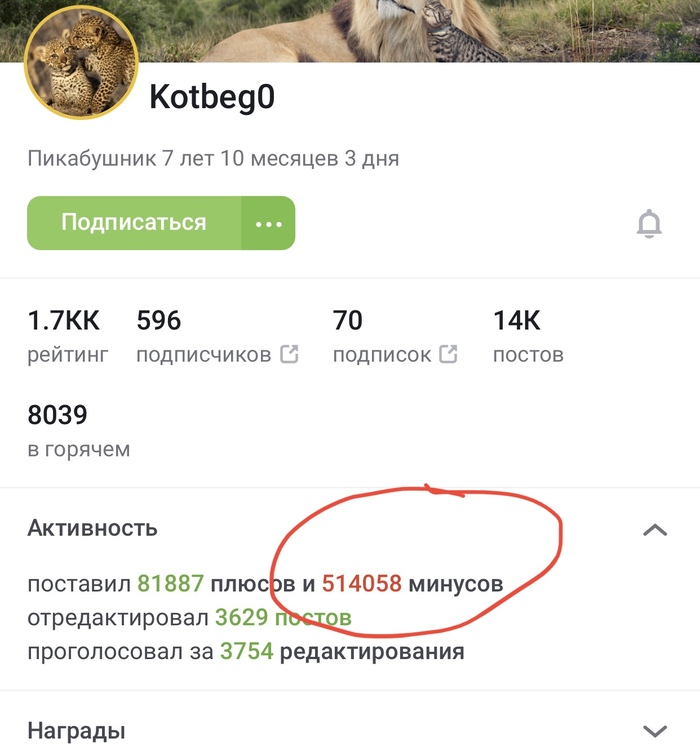
Task: Open Kotbeg0's profile avatar
Action: tap(80, 68)
